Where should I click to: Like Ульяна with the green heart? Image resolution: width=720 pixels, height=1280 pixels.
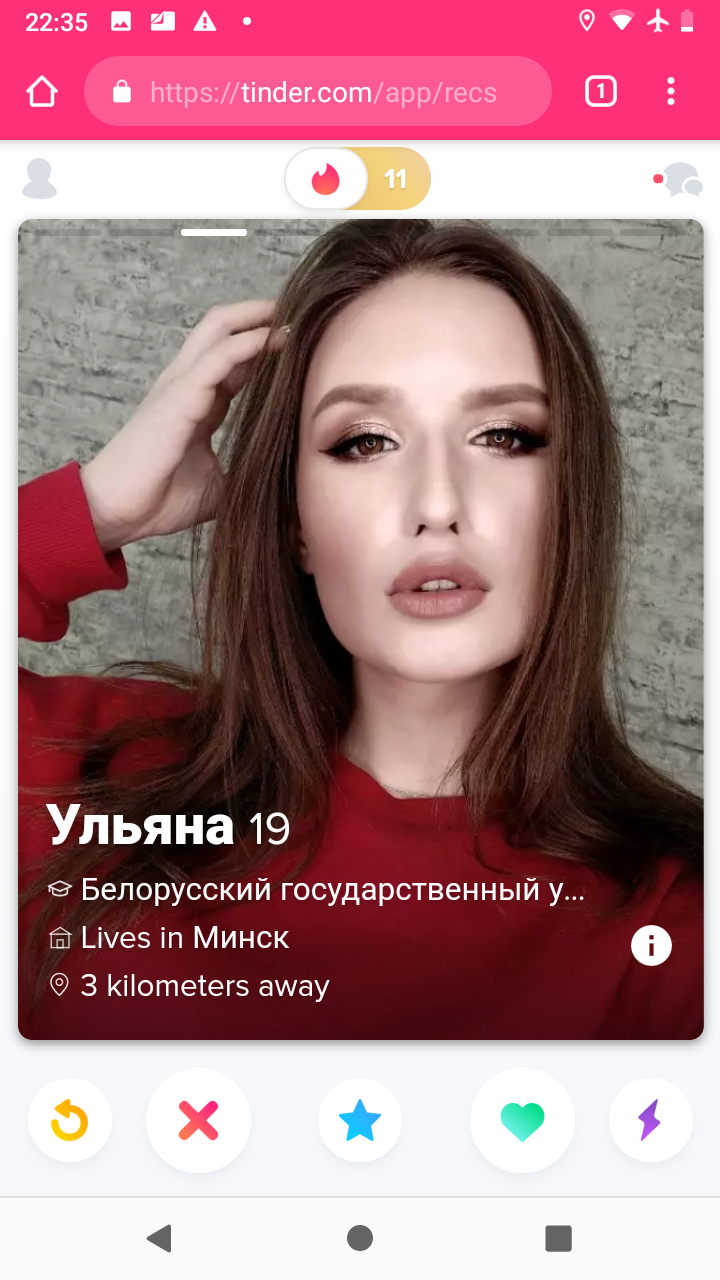522,1120
